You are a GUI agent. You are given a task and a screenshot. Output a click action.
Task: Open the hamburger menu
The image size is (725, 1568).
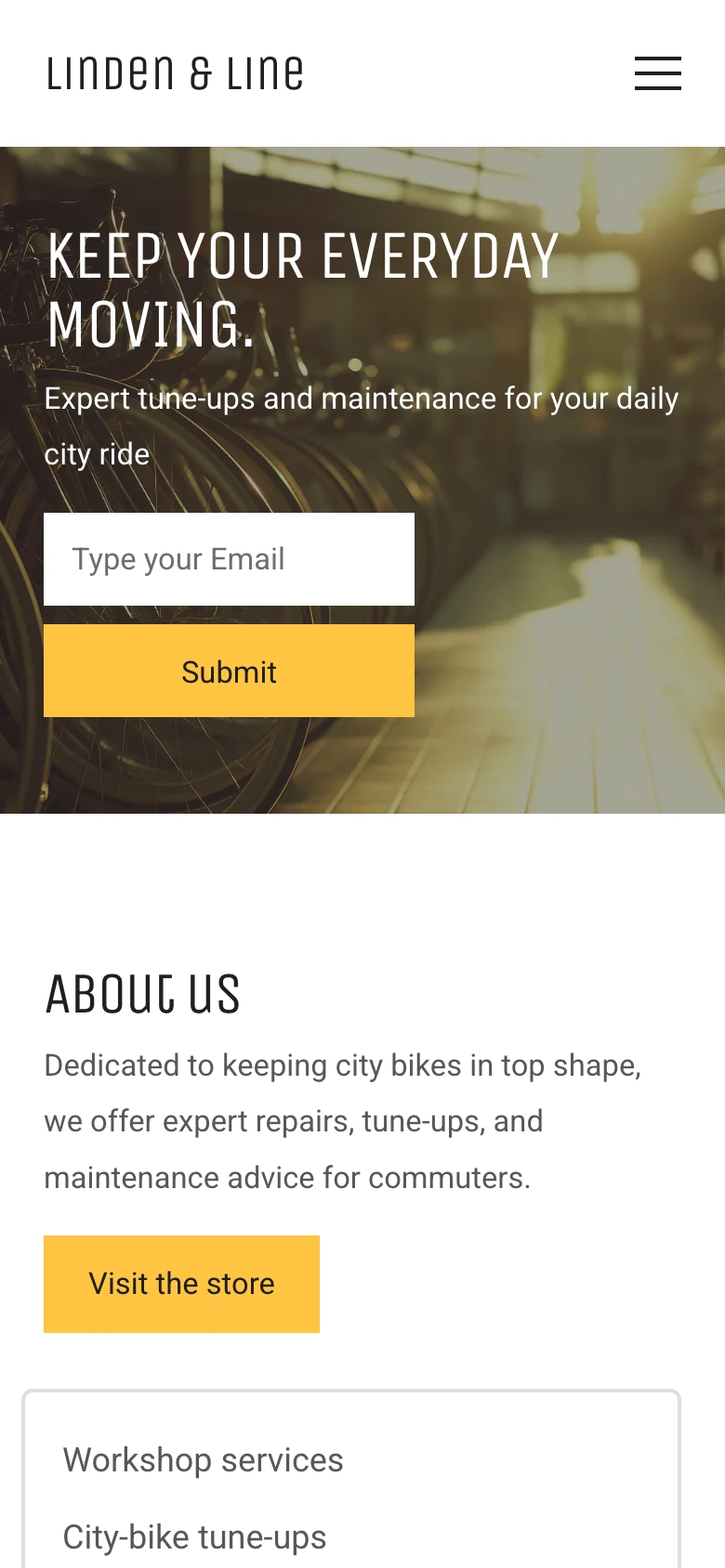pos(658,73)
